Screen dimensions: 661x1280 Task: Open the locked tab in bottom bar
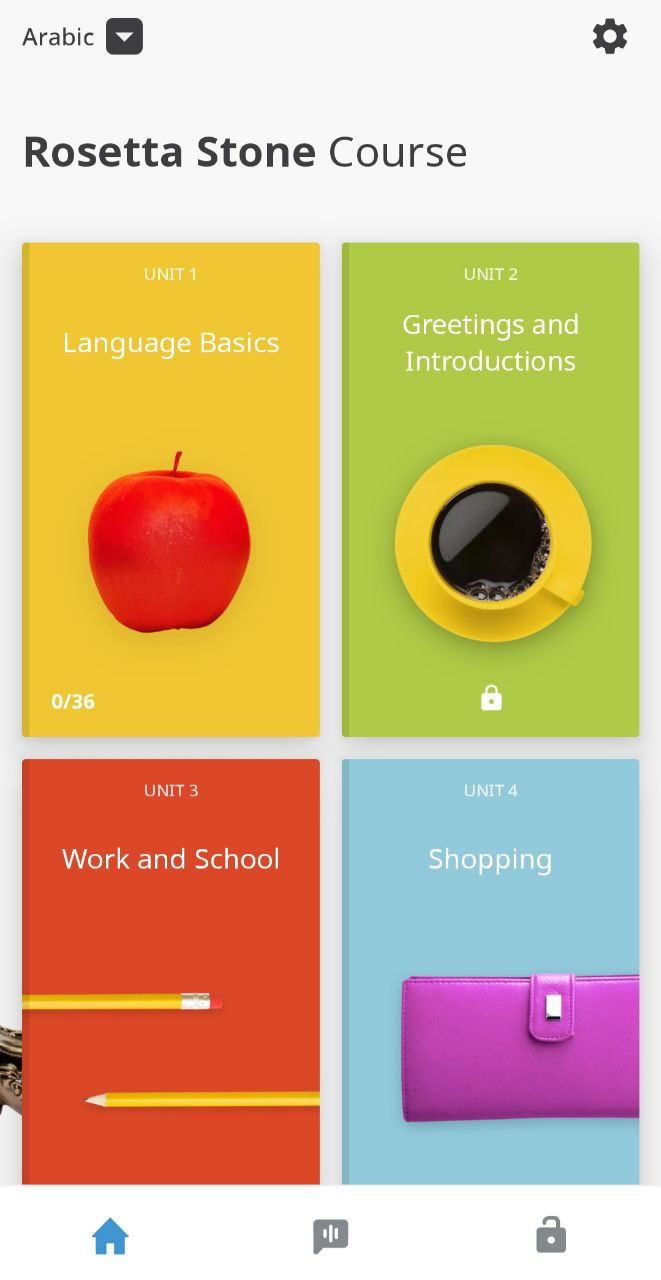tap(551, 1235)
